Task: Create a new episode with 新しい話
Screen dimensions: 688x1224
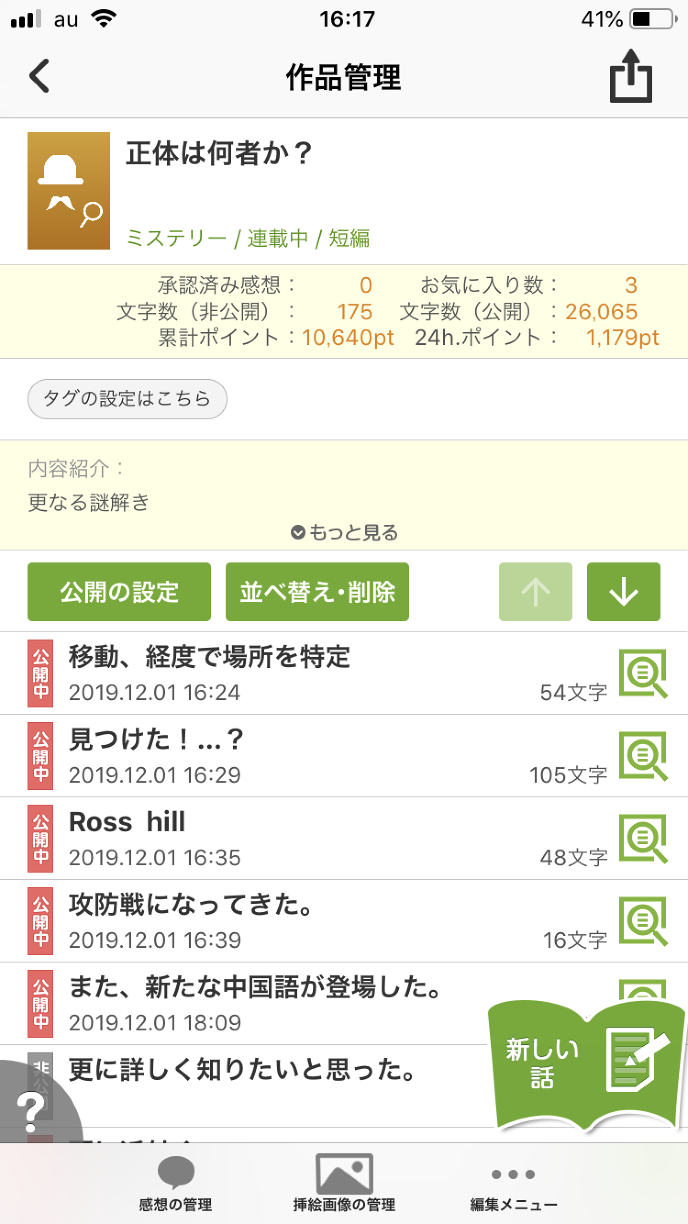Action: (585, 1065)
